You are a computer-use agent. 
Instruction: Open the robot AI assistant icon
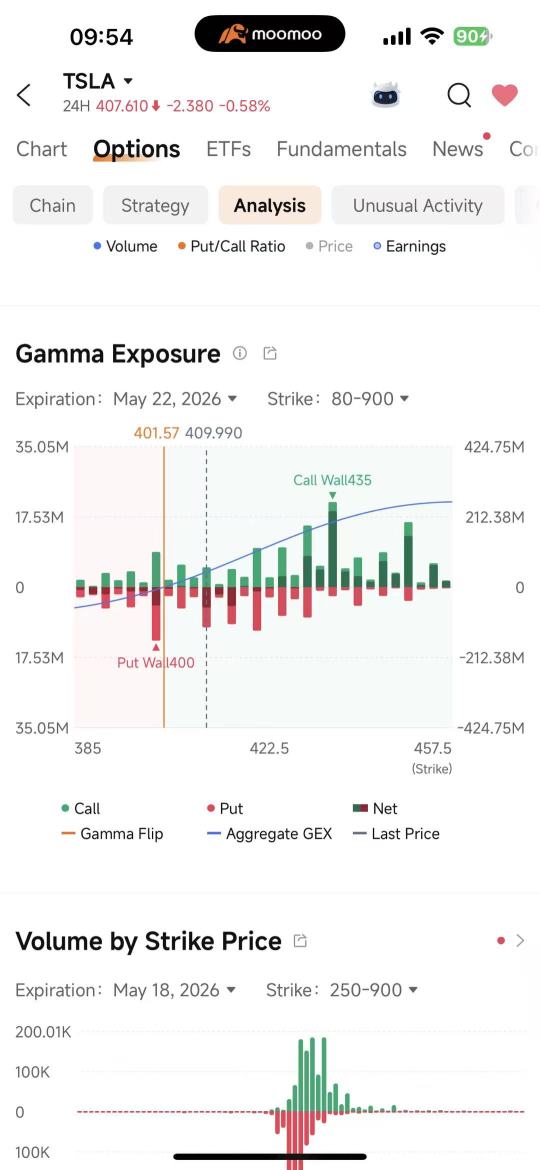[386, 95]
